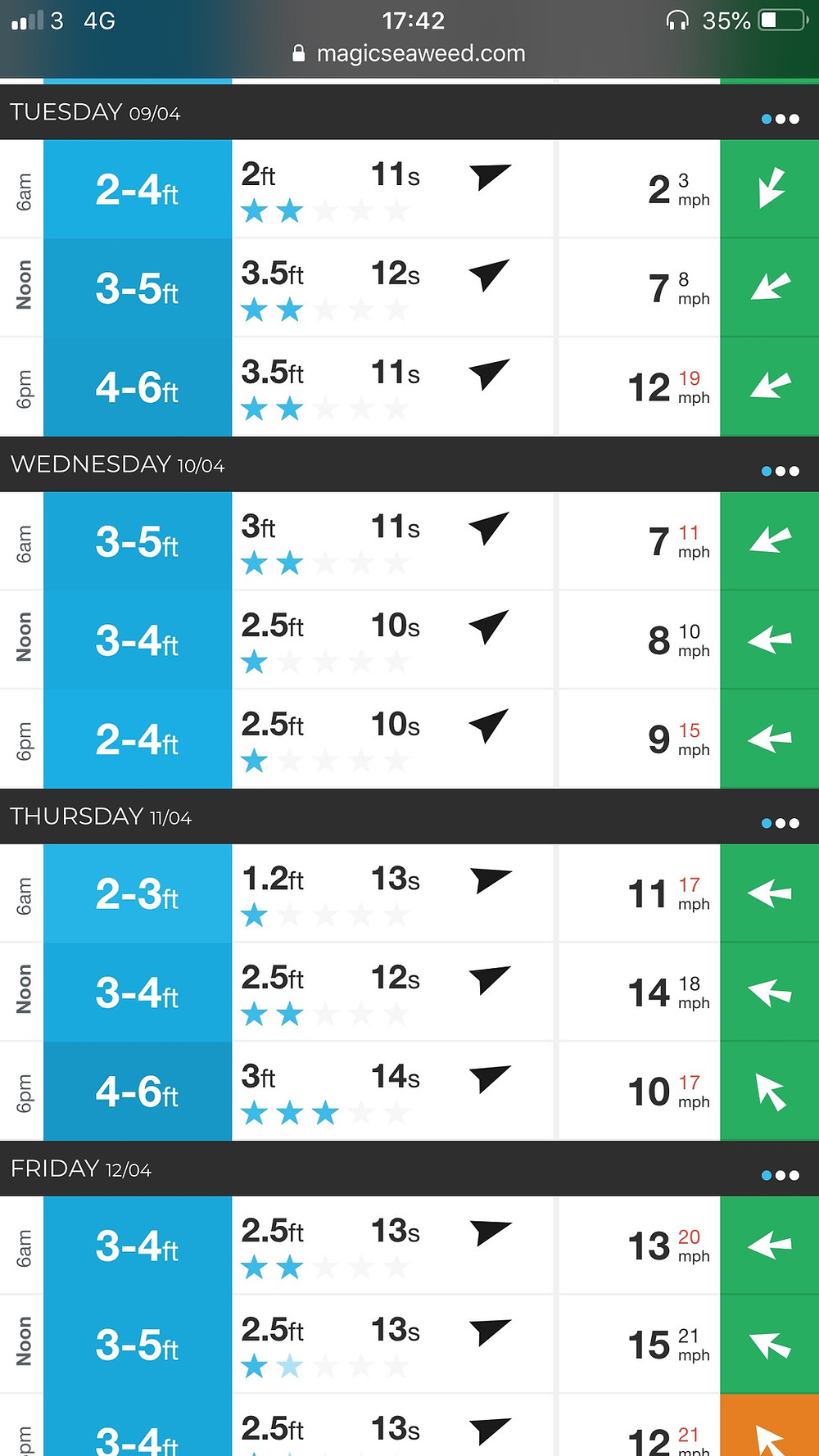This screenshot has width=819, height=1456.
Task: Open Wednesday 10/04 three-dot page indicator
Action: [780, 471]
